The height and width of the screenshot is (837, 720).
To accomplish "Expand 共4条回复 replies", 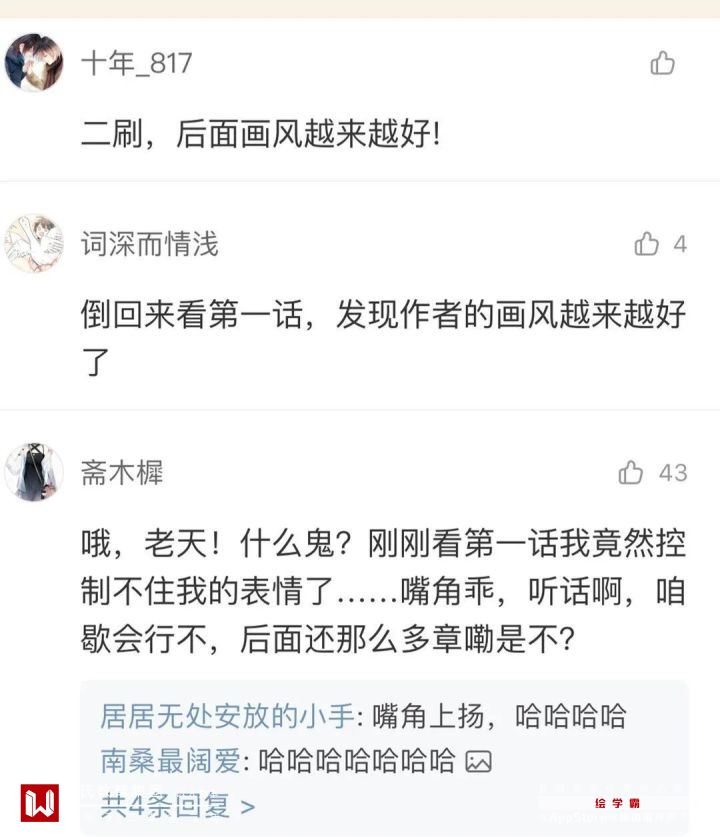I will coord(178,804).
